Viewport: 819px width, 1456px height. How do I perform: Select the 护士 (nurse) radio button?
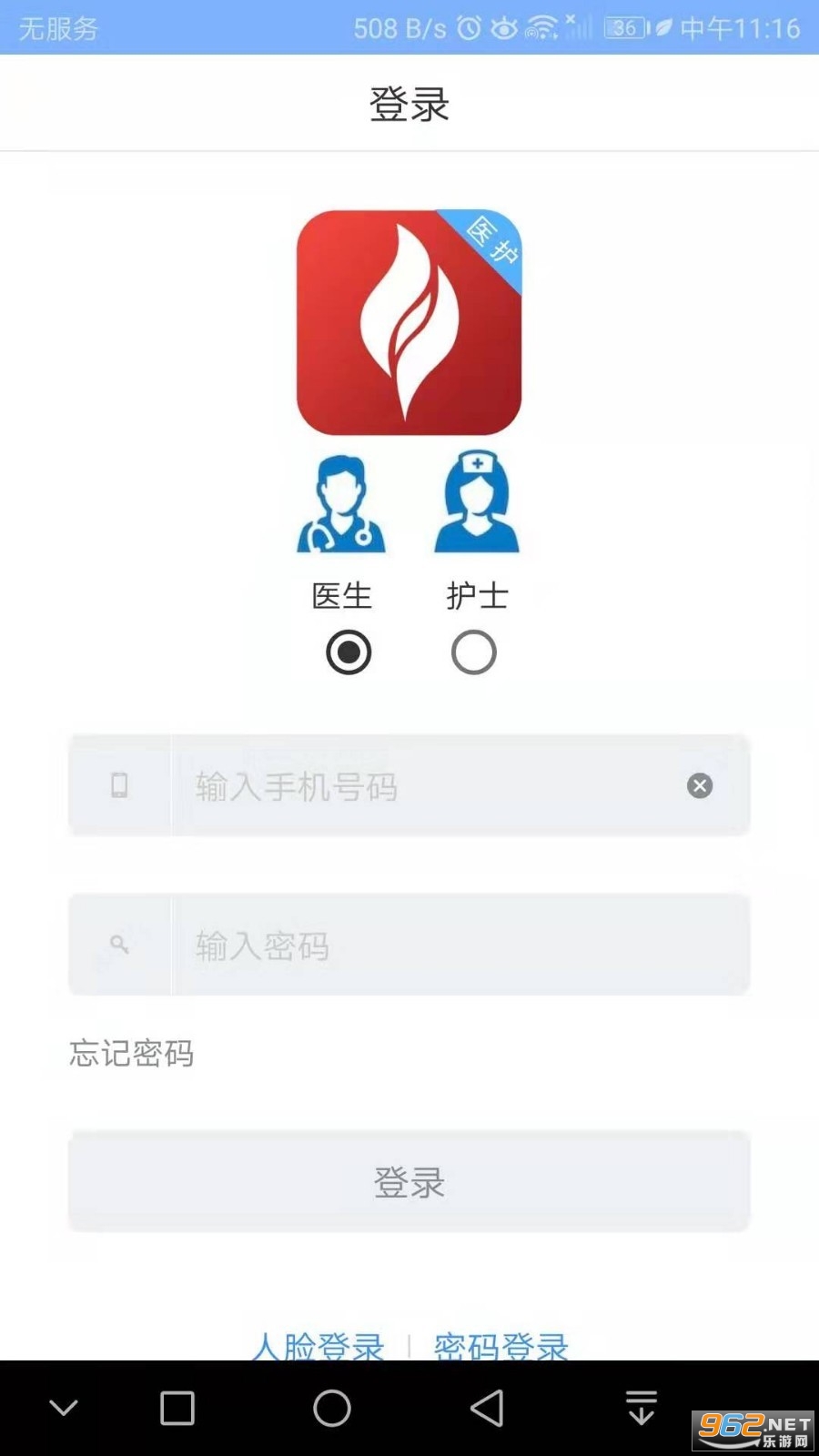pos(473,652)
